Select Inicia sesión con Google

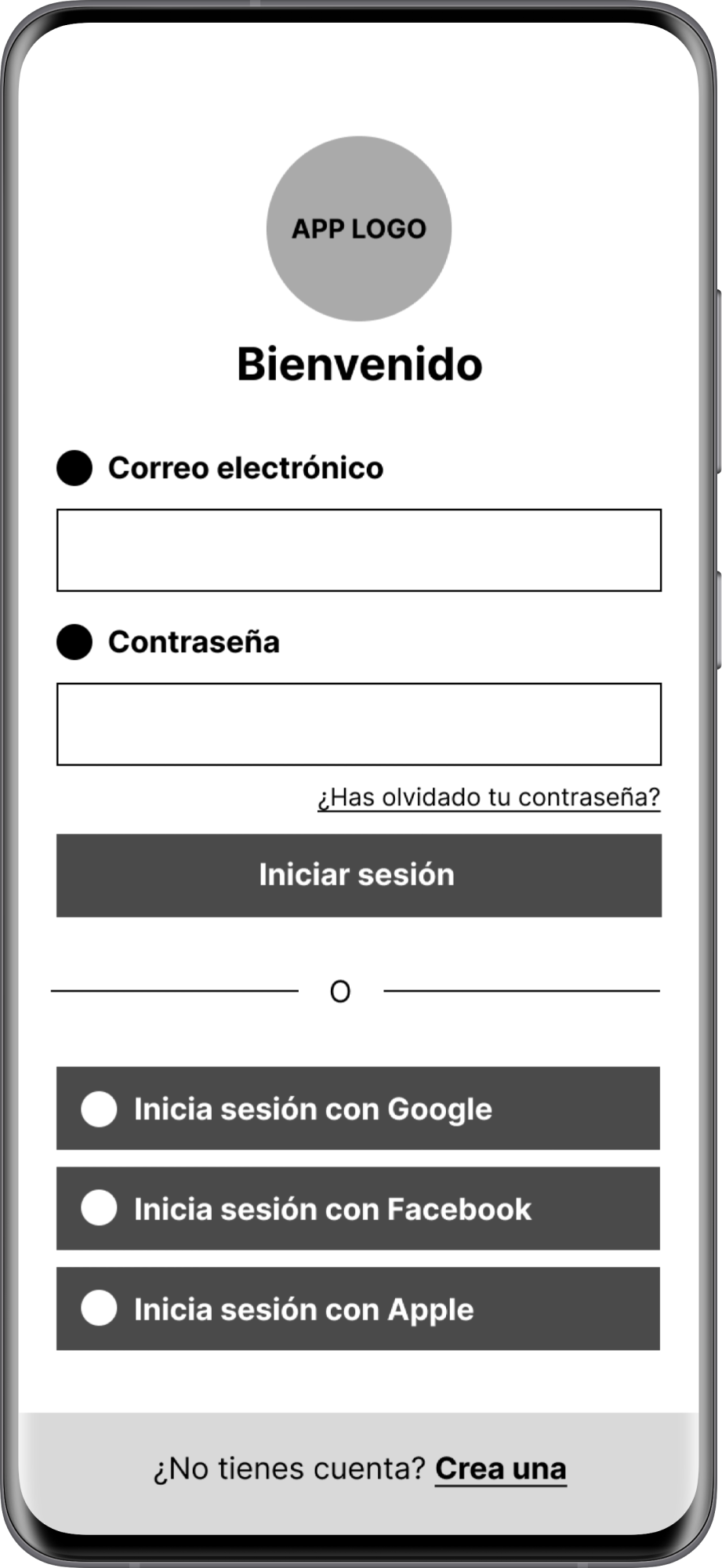tap(358, 1109)
